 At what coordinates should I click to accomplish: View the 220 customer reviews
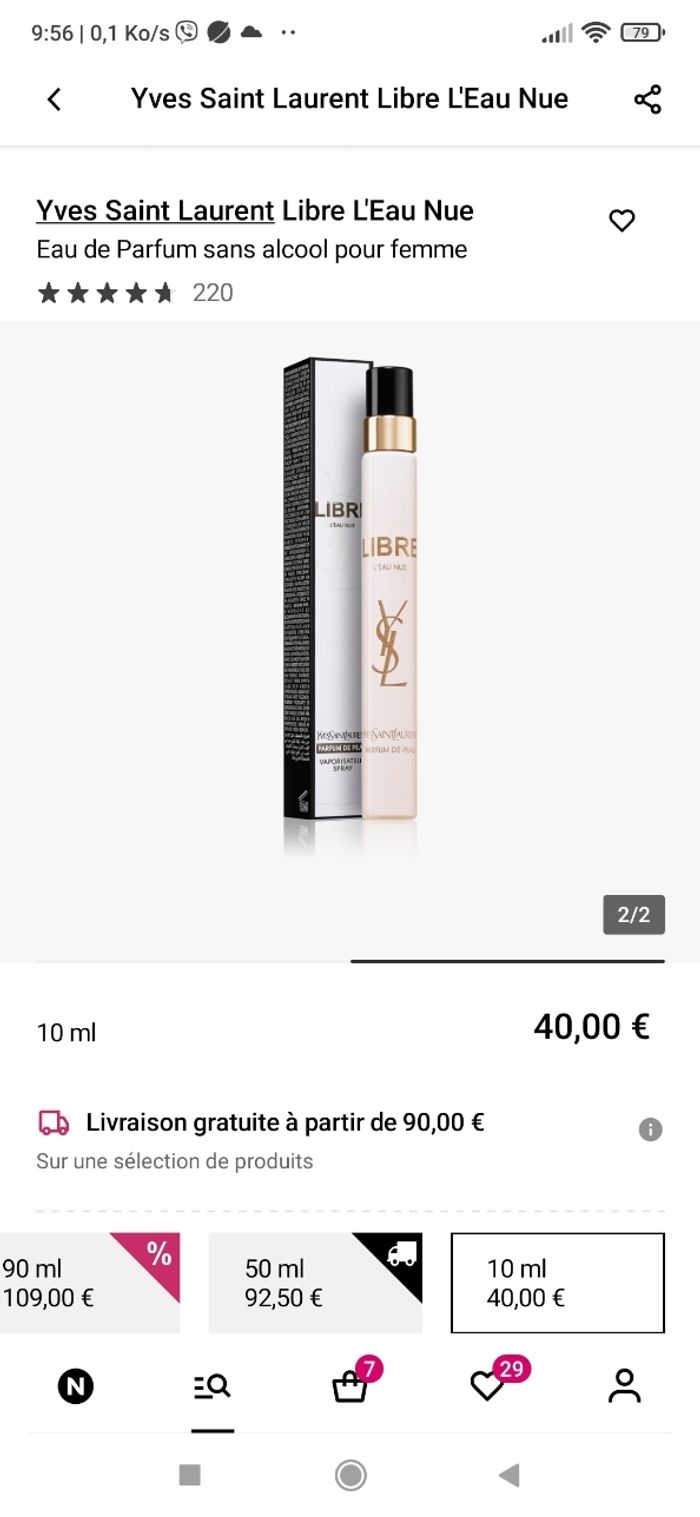point(212,293)
